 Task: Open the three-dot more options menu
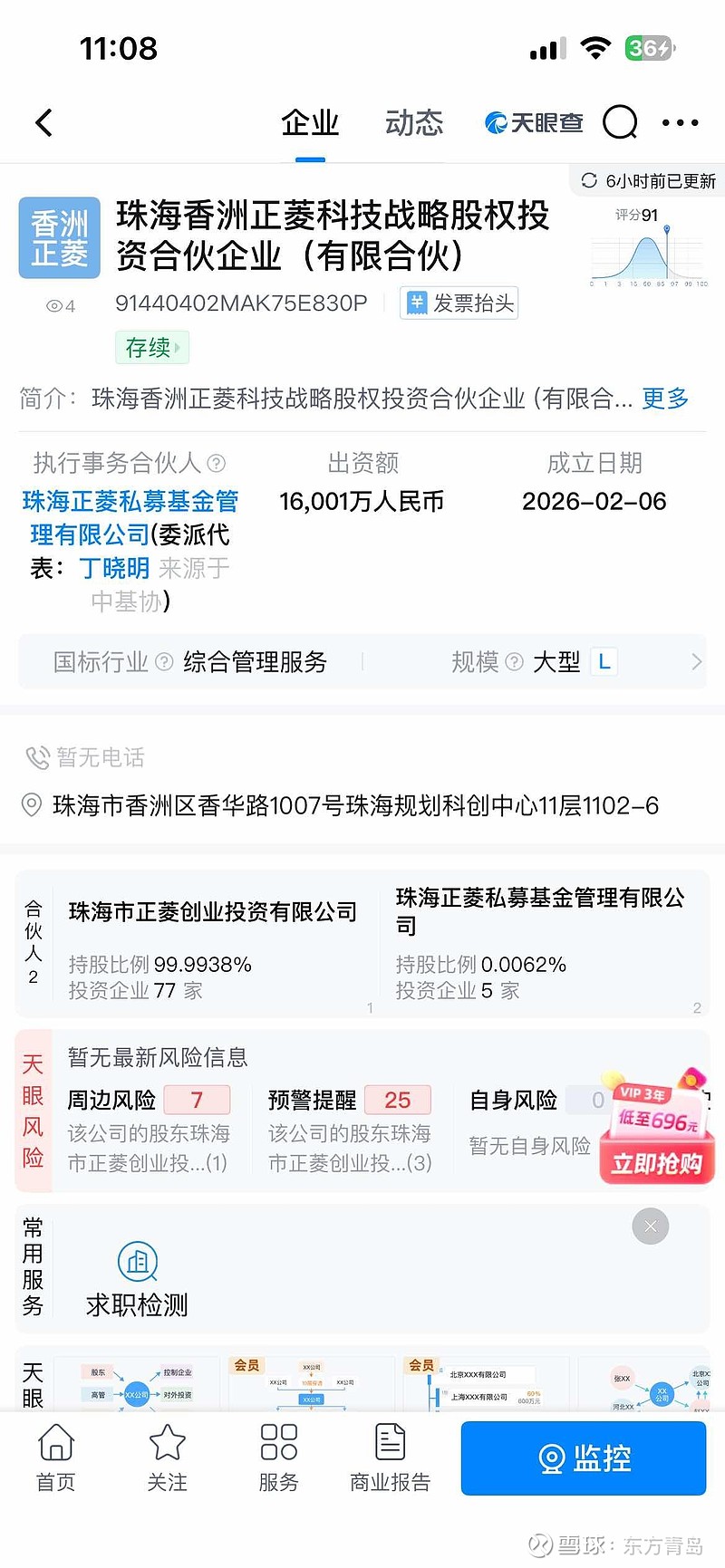click(680, 122)
